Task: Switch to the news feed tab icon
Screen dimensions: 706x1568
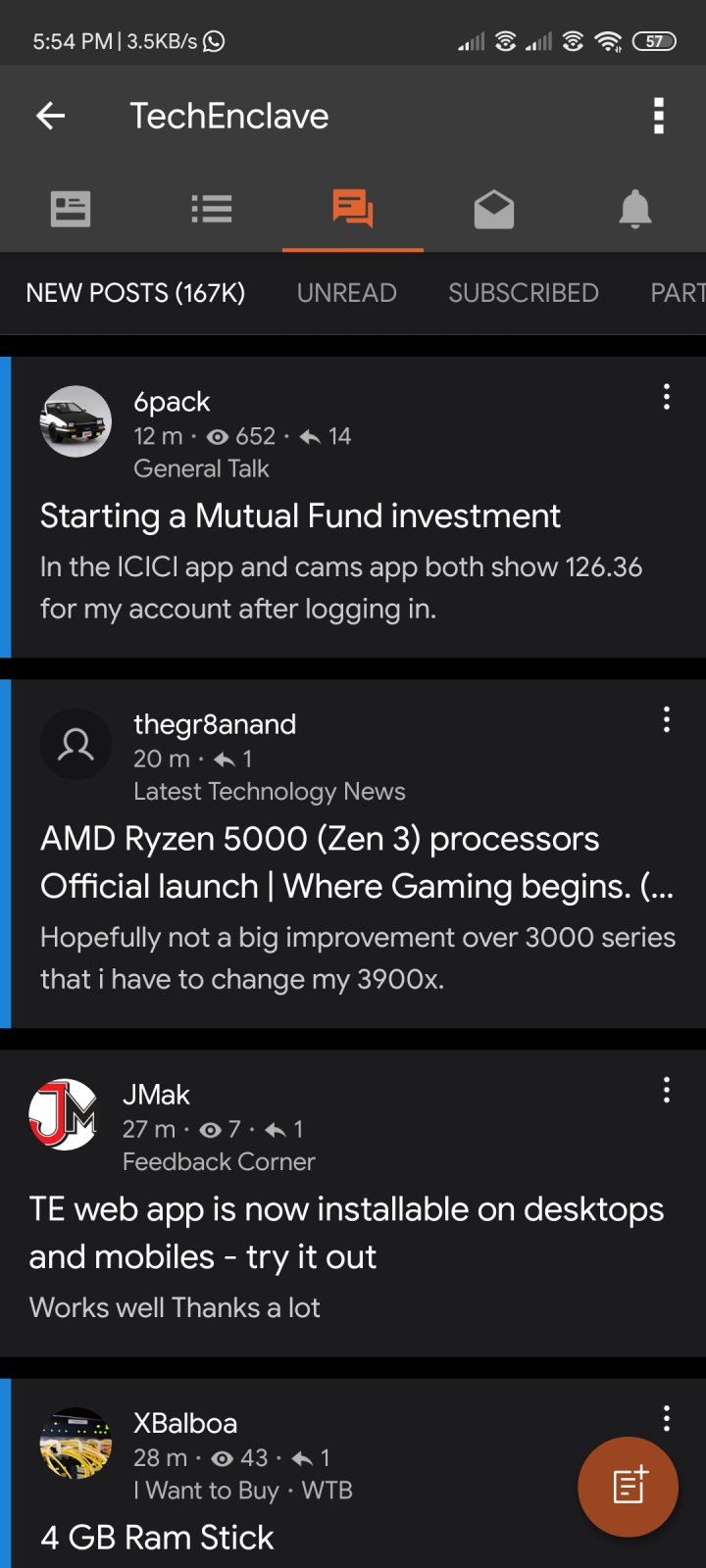Action: [x=71, y=209]
